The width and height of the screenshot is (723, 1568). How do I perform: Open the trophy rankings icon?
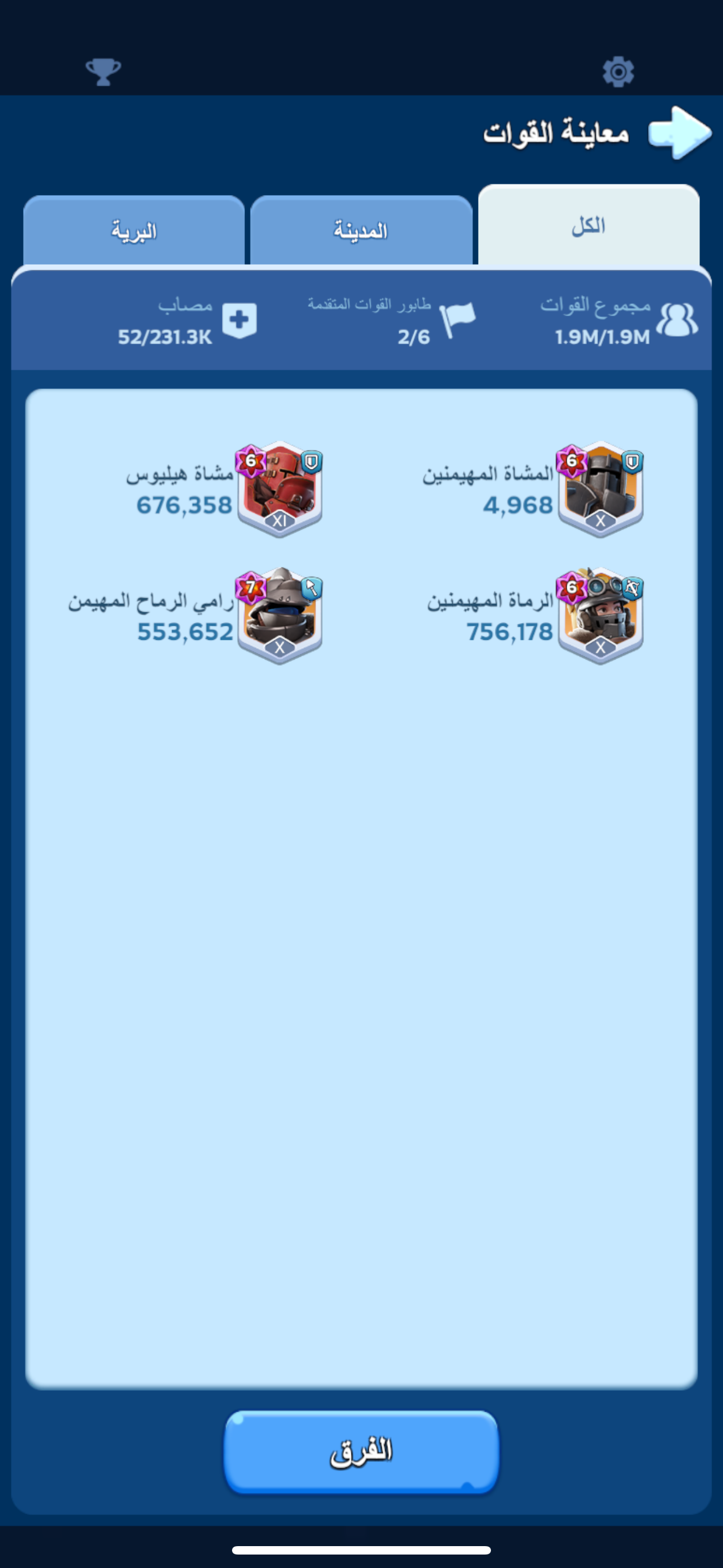pyautogui.click(x=103, y=72)
